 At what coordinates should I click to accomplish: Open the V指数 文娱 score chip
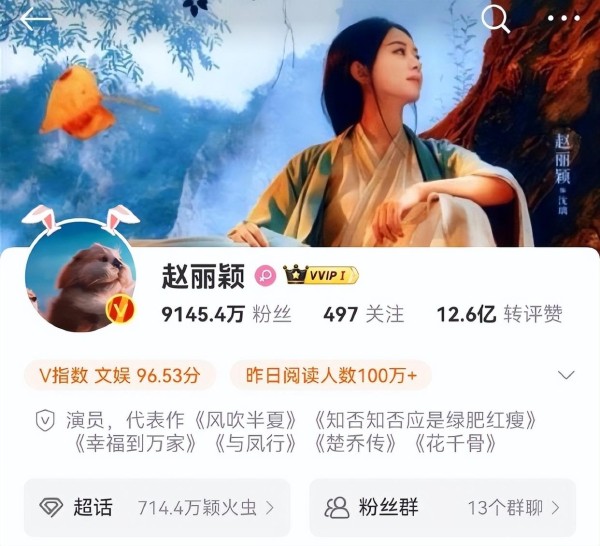[120, 375]
